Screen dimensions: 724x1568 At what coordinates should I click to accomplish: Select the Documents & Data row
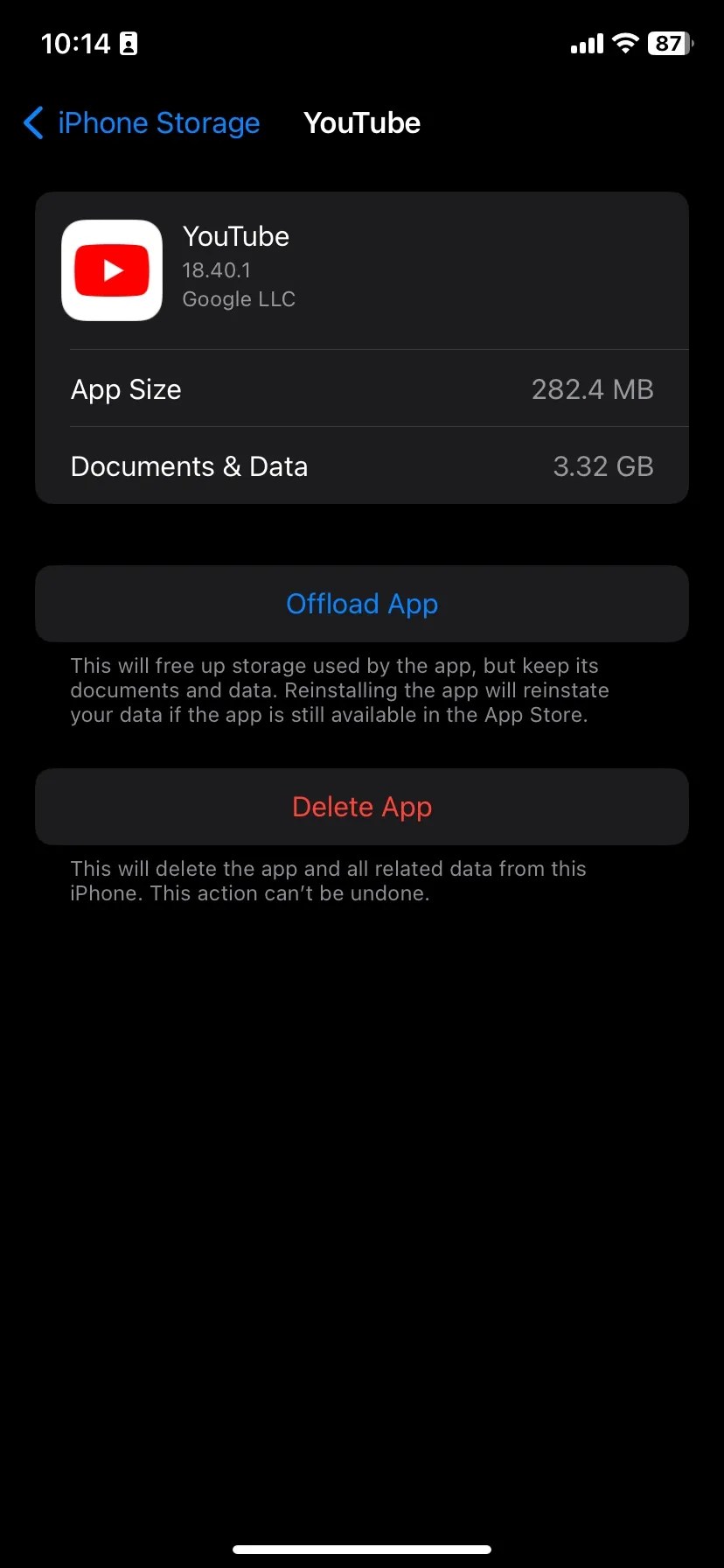point(362,465)
